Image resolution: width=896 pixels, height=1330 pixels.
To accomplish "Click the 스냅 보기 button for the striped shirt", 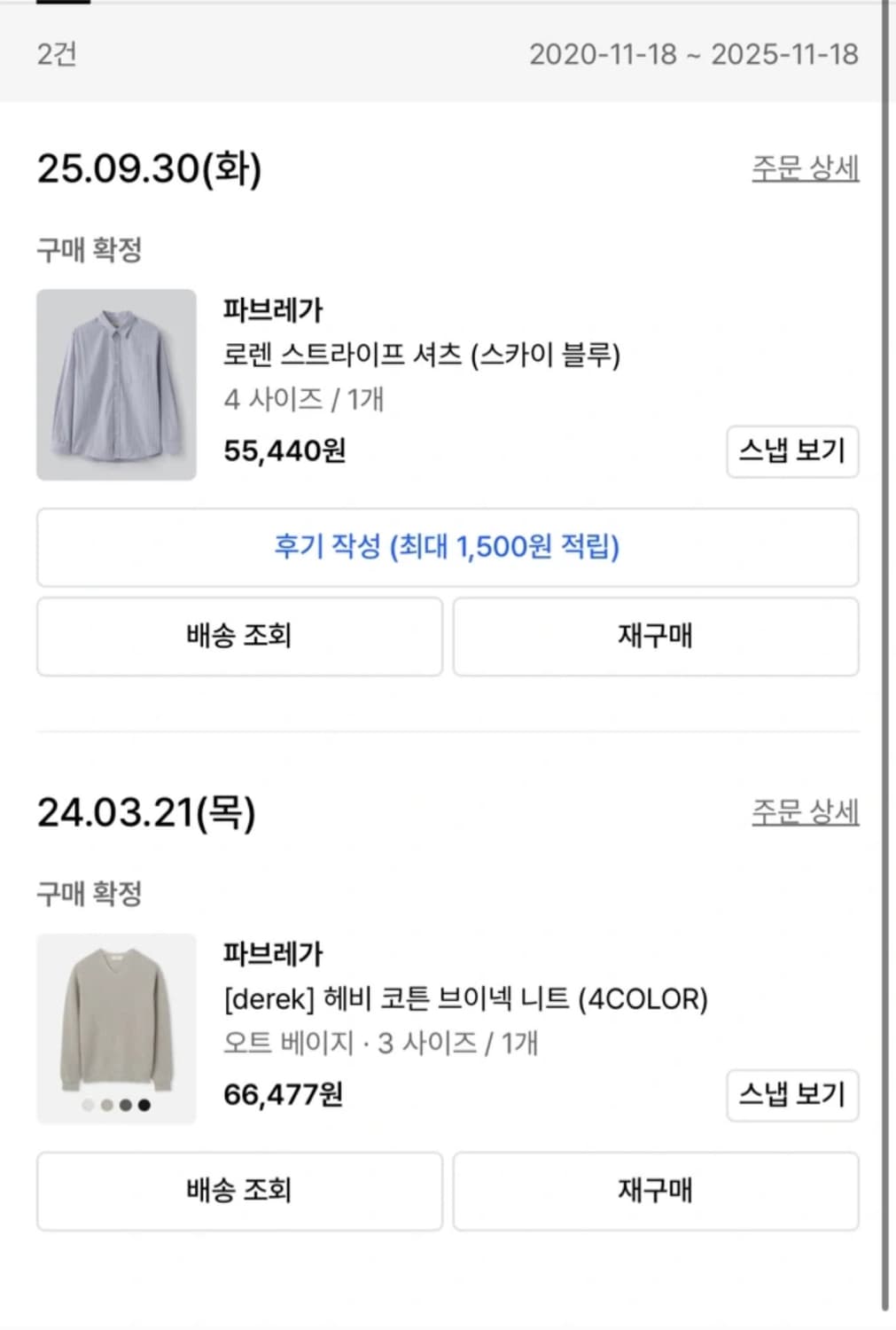I will [x=793, y=451].
